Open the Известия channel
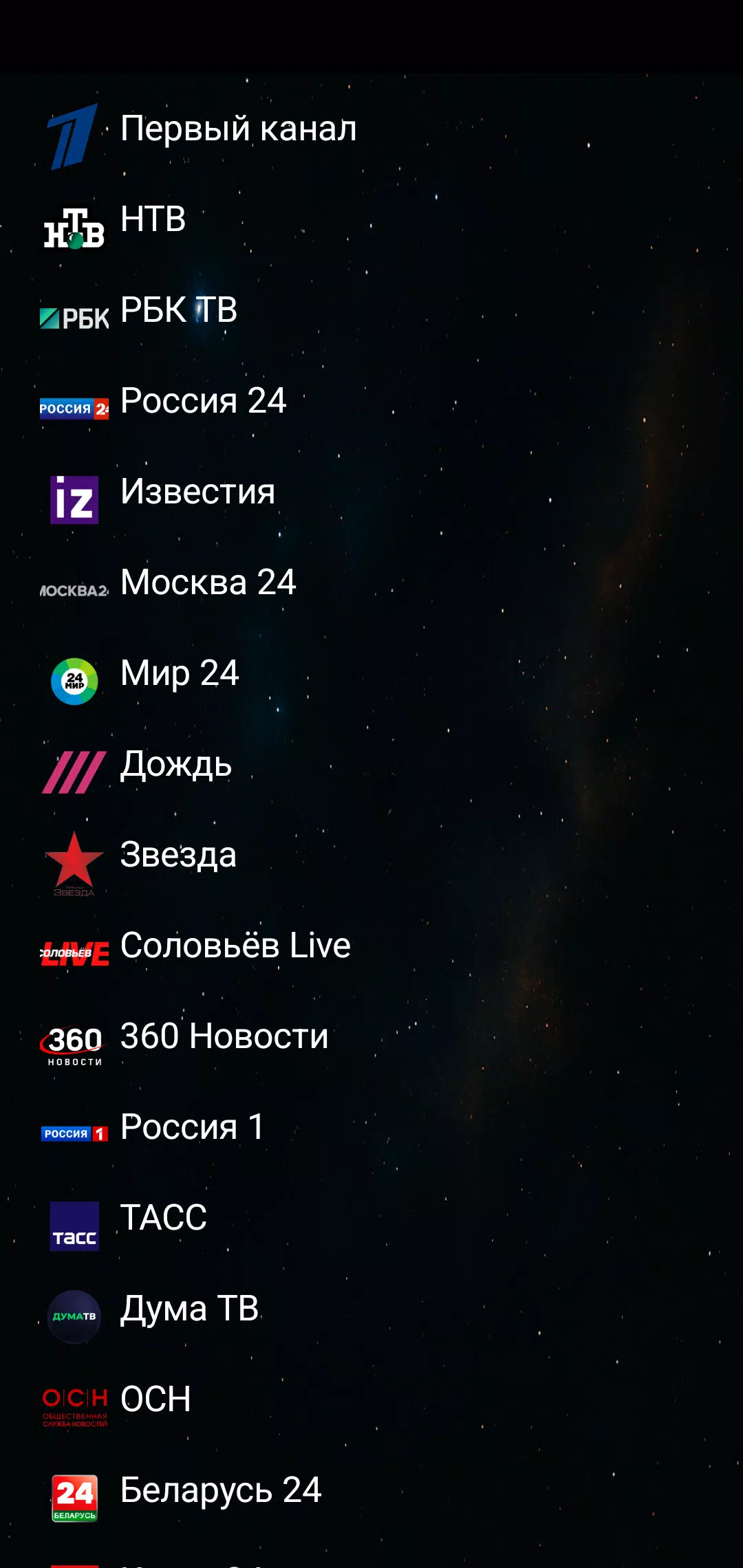This screenshot has width=743, height=1568. (x=197, y=492)
